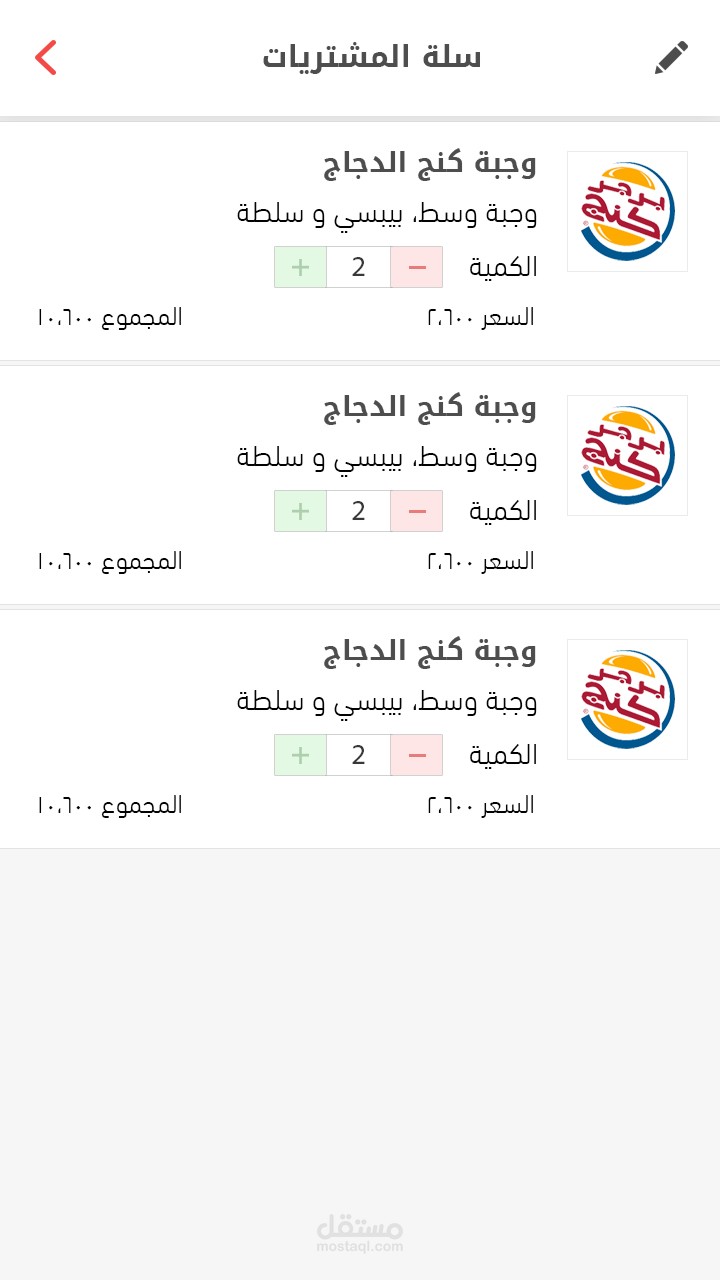The height and width of the screenshot is (1280, 720).
Task: Add one more to the second cart meal
Action: pyautogui.click(x=300, y=511)
